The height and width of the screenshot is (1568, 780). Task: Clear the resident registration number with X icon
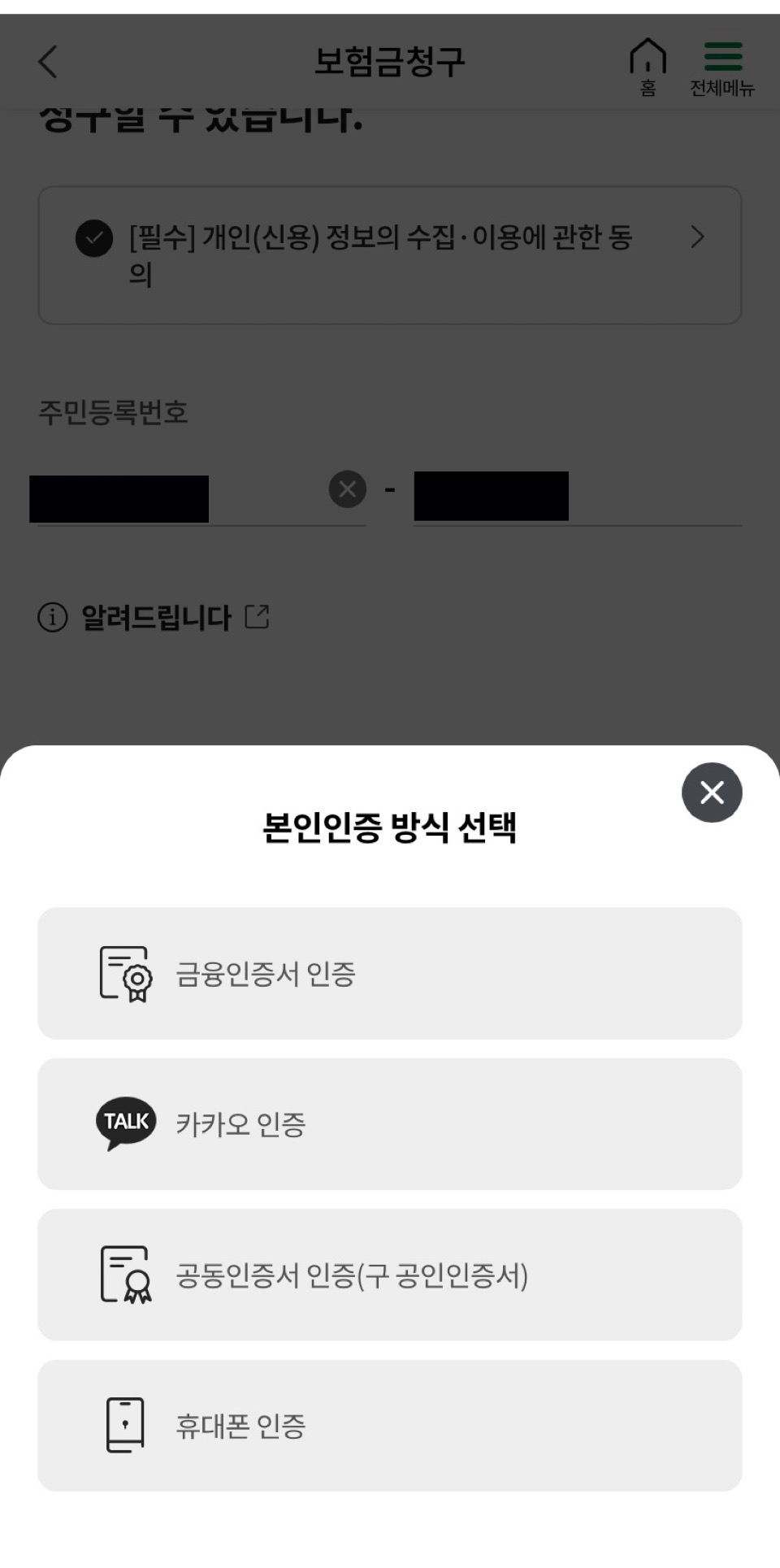coord(348,489)
